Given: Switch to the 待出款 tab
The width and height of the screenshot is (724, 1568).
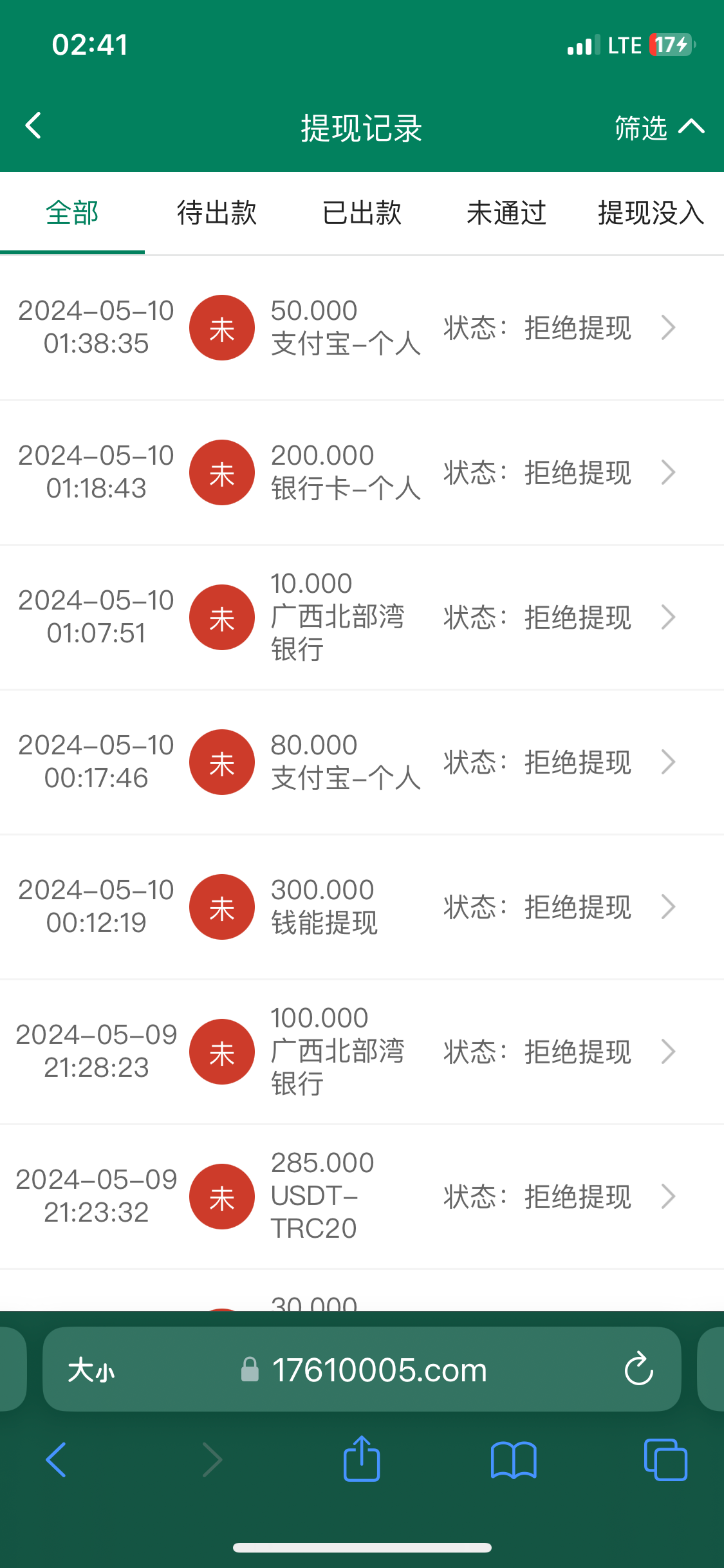Looking at the screenshot, I should pos(217,213).
